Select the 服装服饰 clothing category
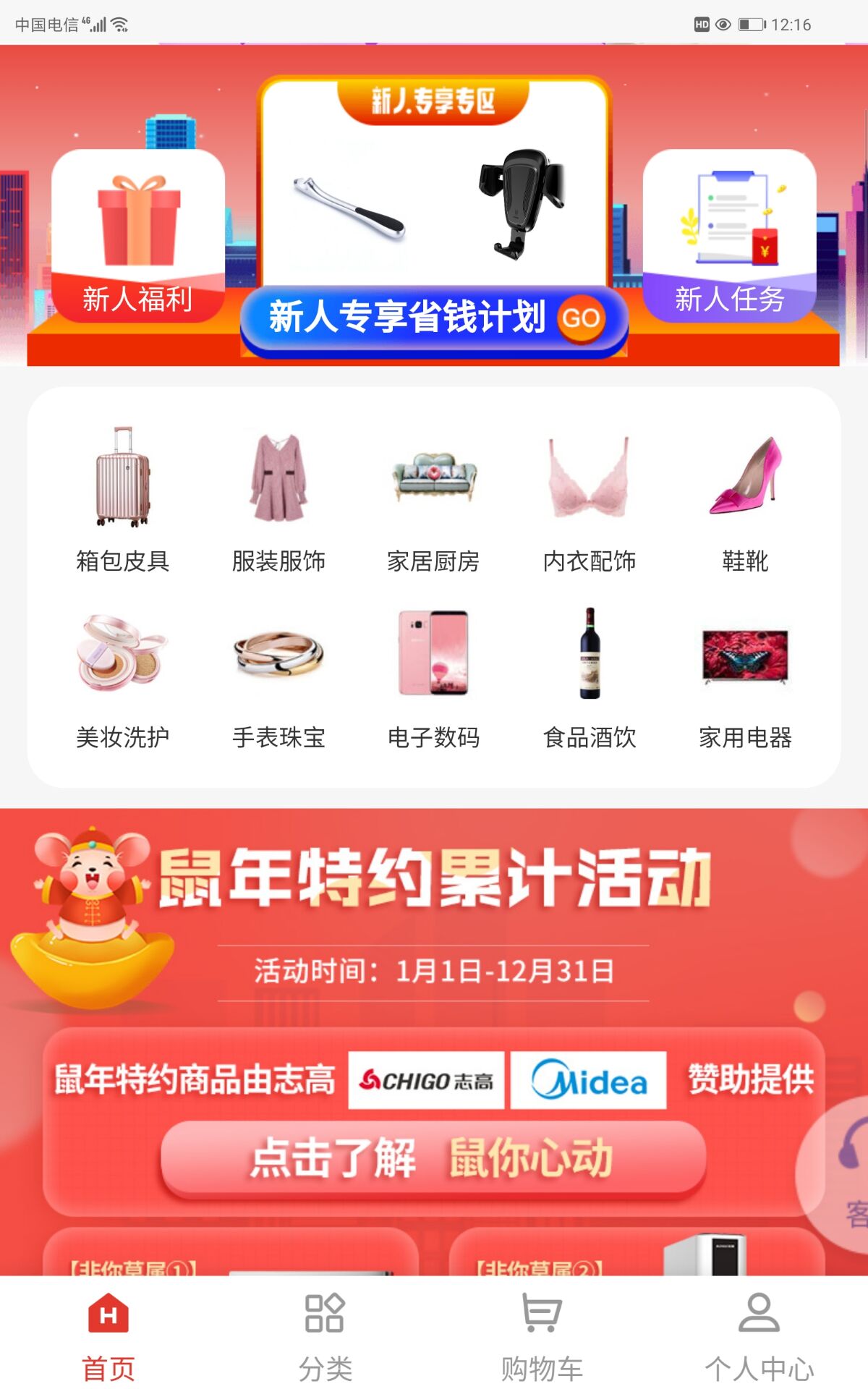The width and height of the screenshot is (868, 1389). (x=280, y=499)
